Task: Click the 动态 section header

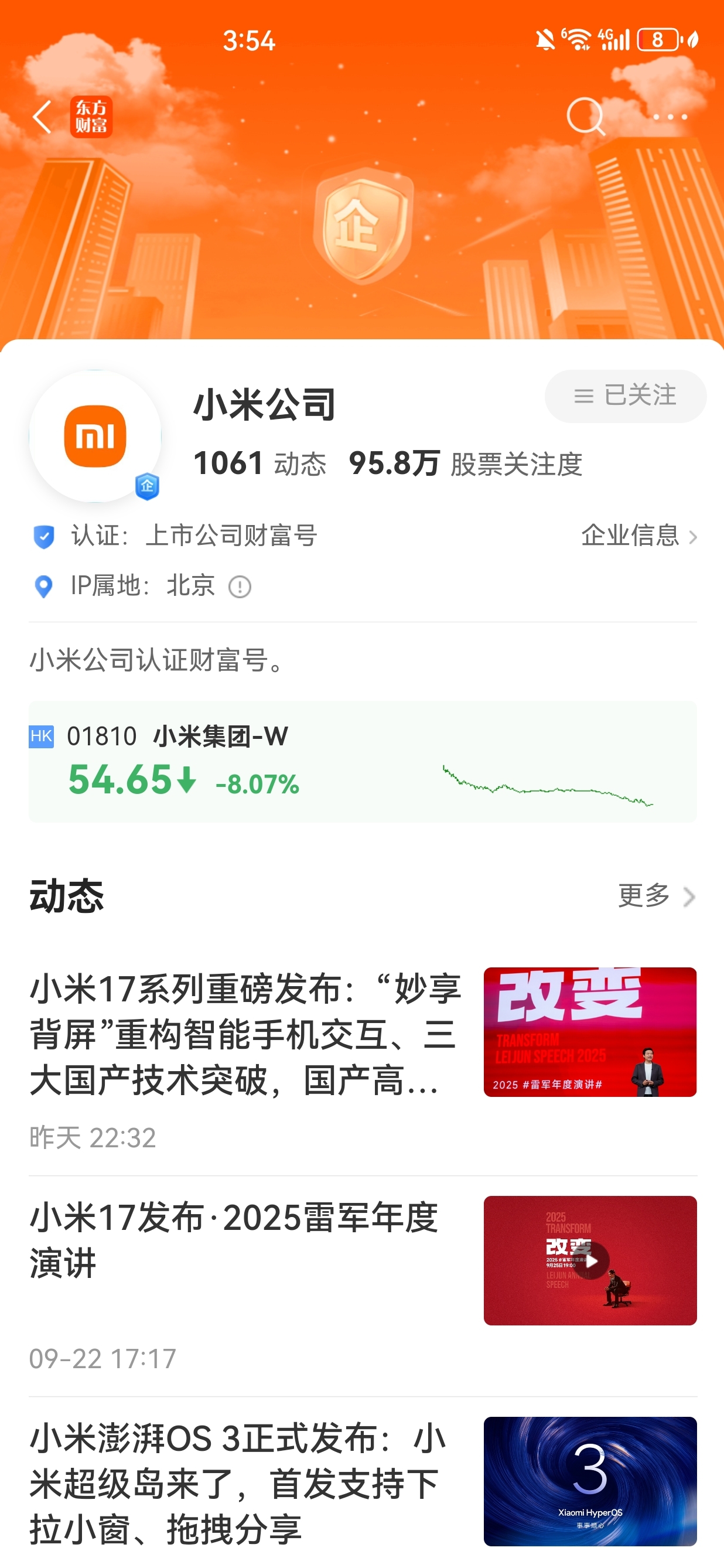Action: click(66, 895)
